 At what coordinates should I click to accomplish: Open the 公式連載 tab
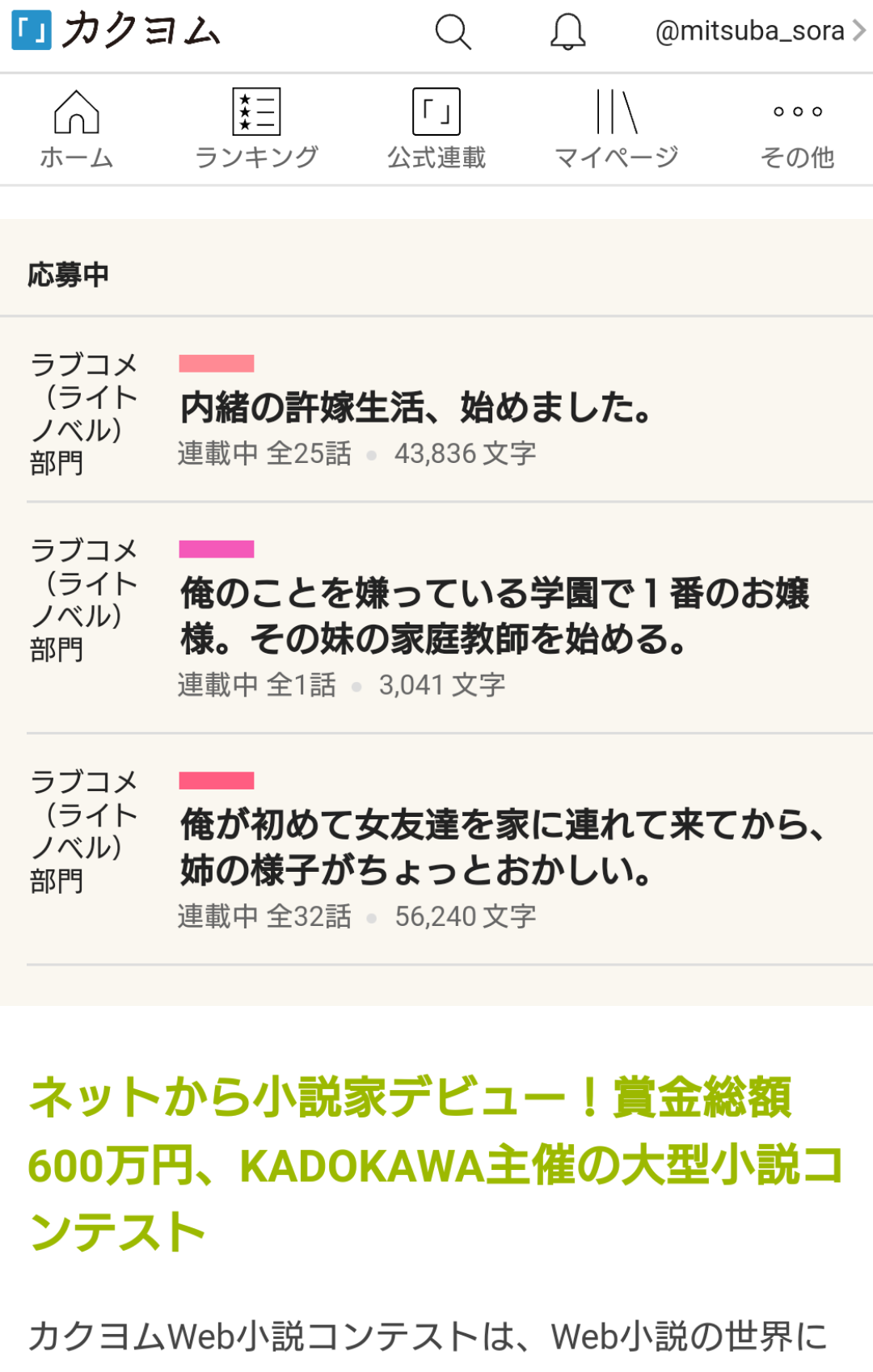click(x=436, y=129)
